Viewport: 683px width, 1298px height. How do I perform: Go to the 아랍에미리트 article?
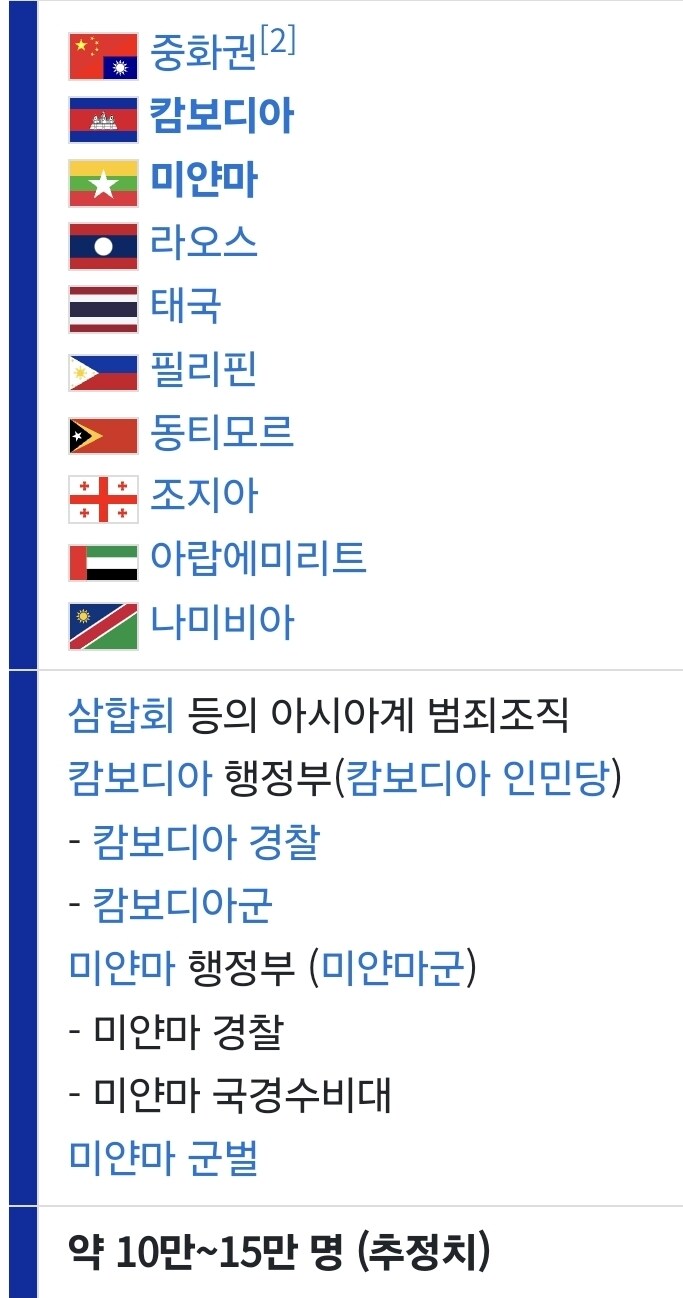pyautogui.click(x=257, y=558)
